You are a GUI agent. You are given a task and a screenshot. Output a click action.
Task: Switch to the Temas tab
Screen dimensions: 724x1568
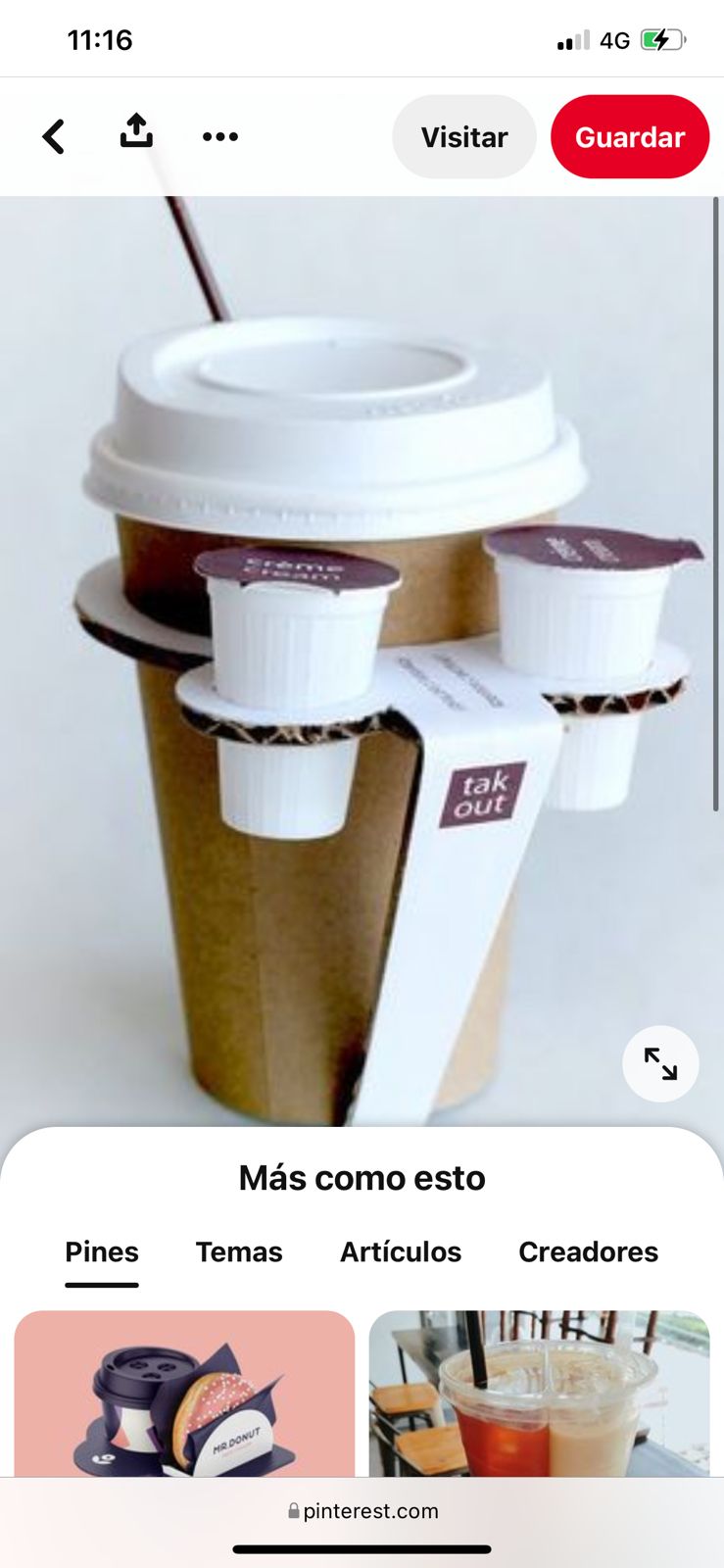pos(239,1252)
